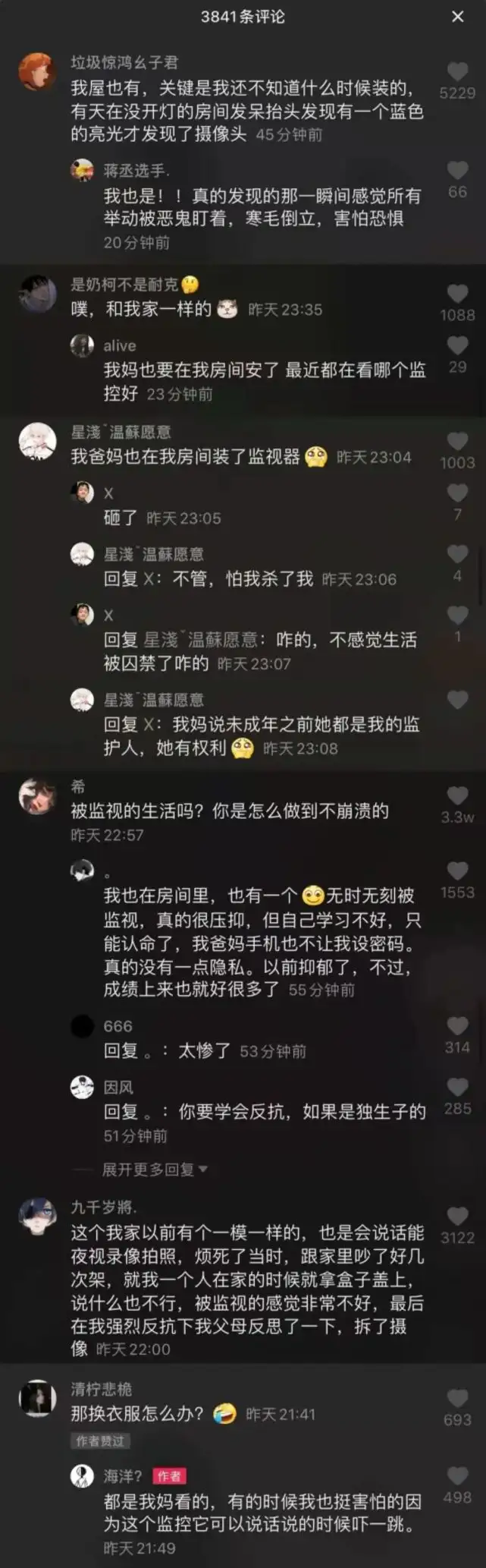Image resolution: width=486 pixels, height=1568 pixels.
Task: Open alive's profile from the username
Action: tap(120, 346)
